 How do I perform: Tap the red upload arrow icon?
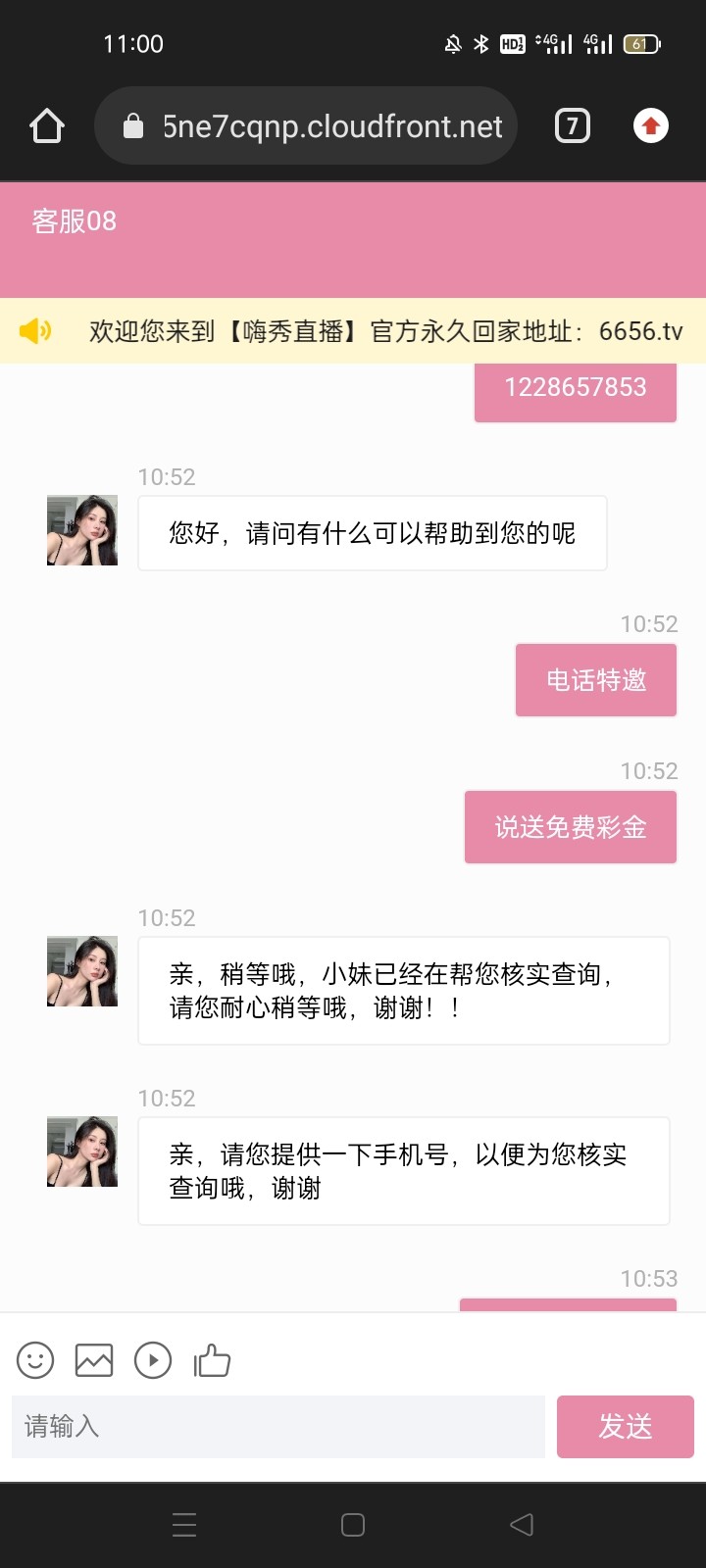click(x=651, y=126)
